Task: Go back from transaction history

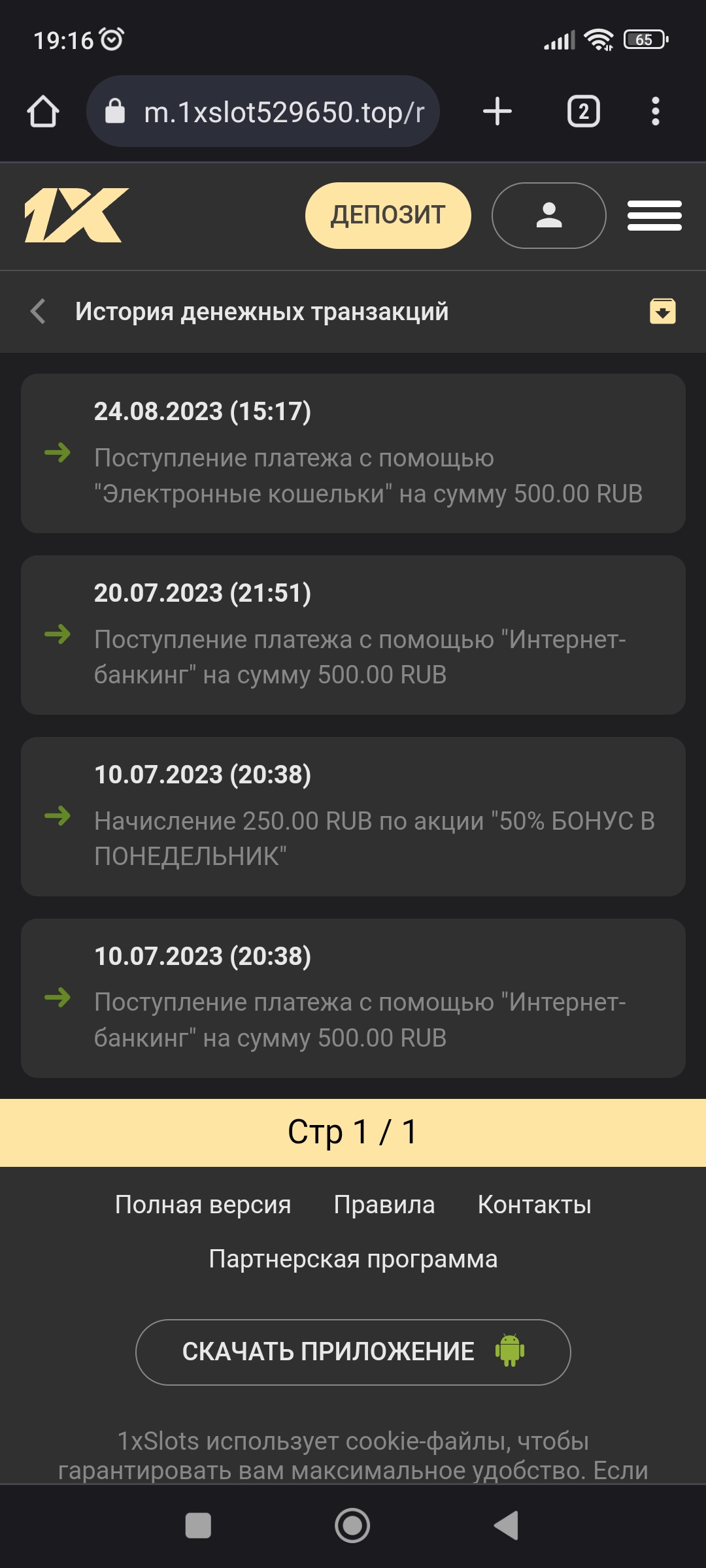Action: (x=39, y=312)
